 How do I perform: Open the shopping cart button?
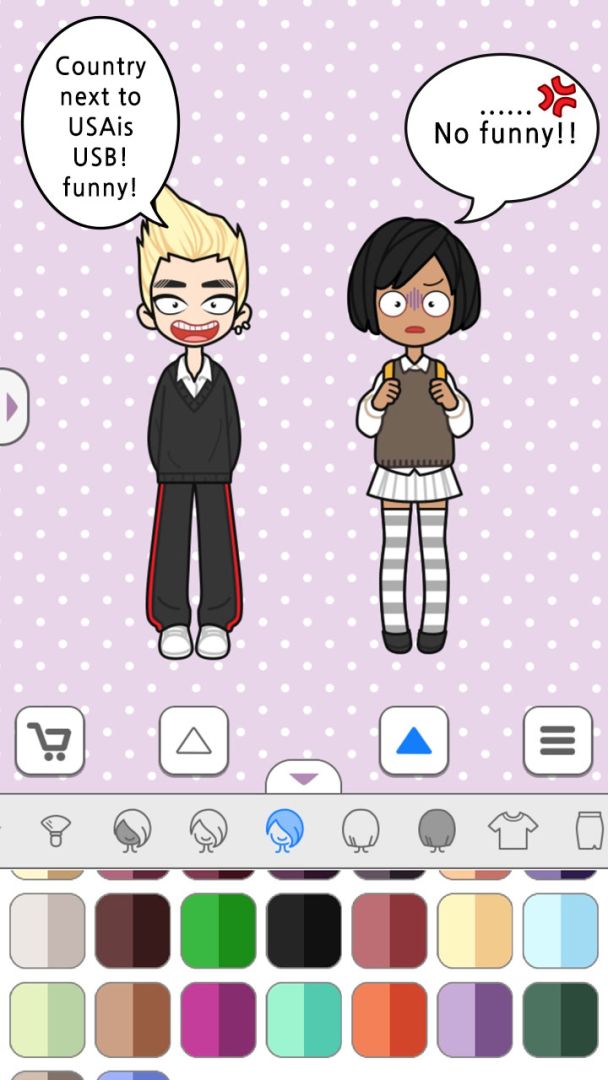tap(50, 740)
